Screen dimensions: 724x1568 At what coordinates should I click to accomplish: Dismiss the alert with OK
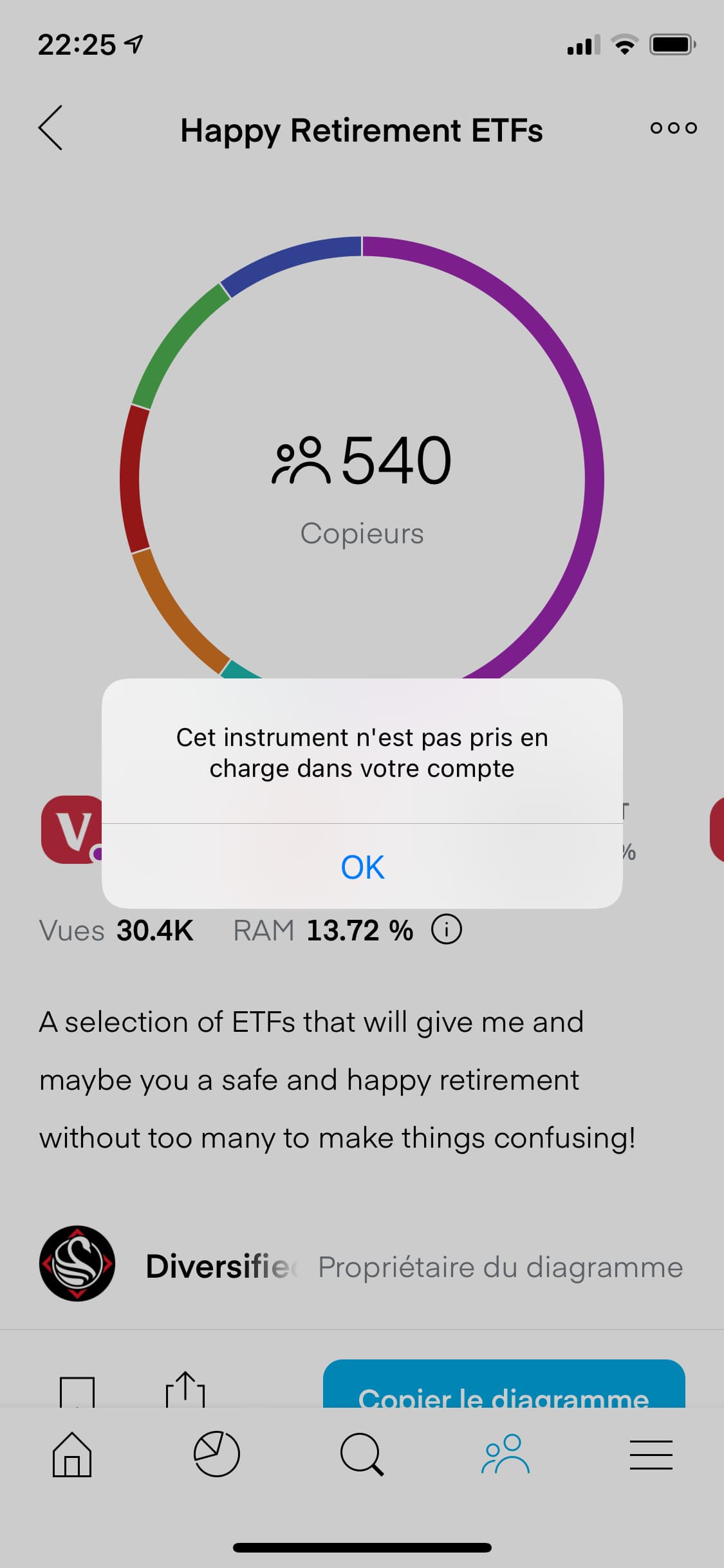362,866
